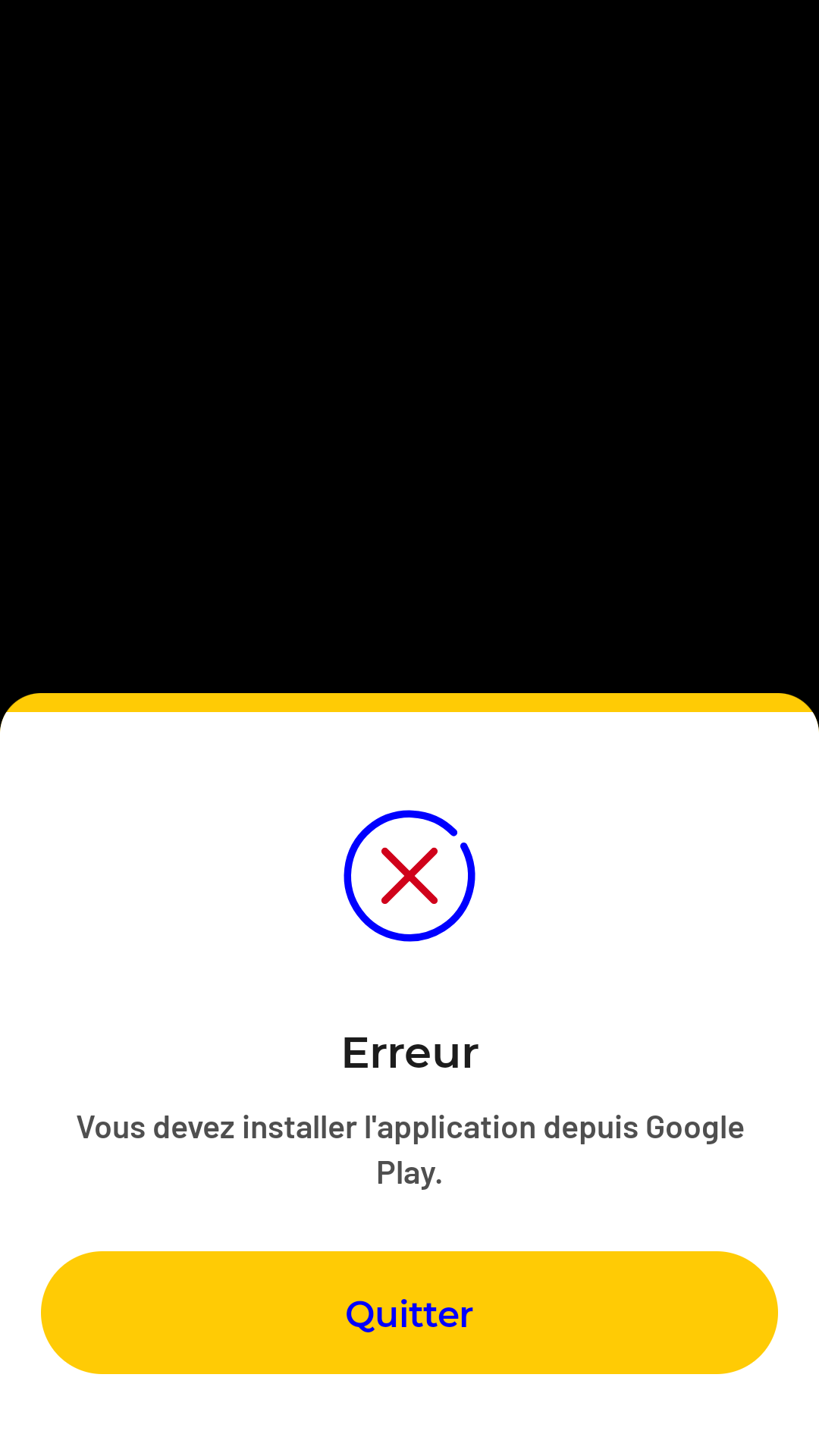This screenshot has width=819, height=1456.
Task: Tap the Quitter button
Action: [x=409, y=1313]
